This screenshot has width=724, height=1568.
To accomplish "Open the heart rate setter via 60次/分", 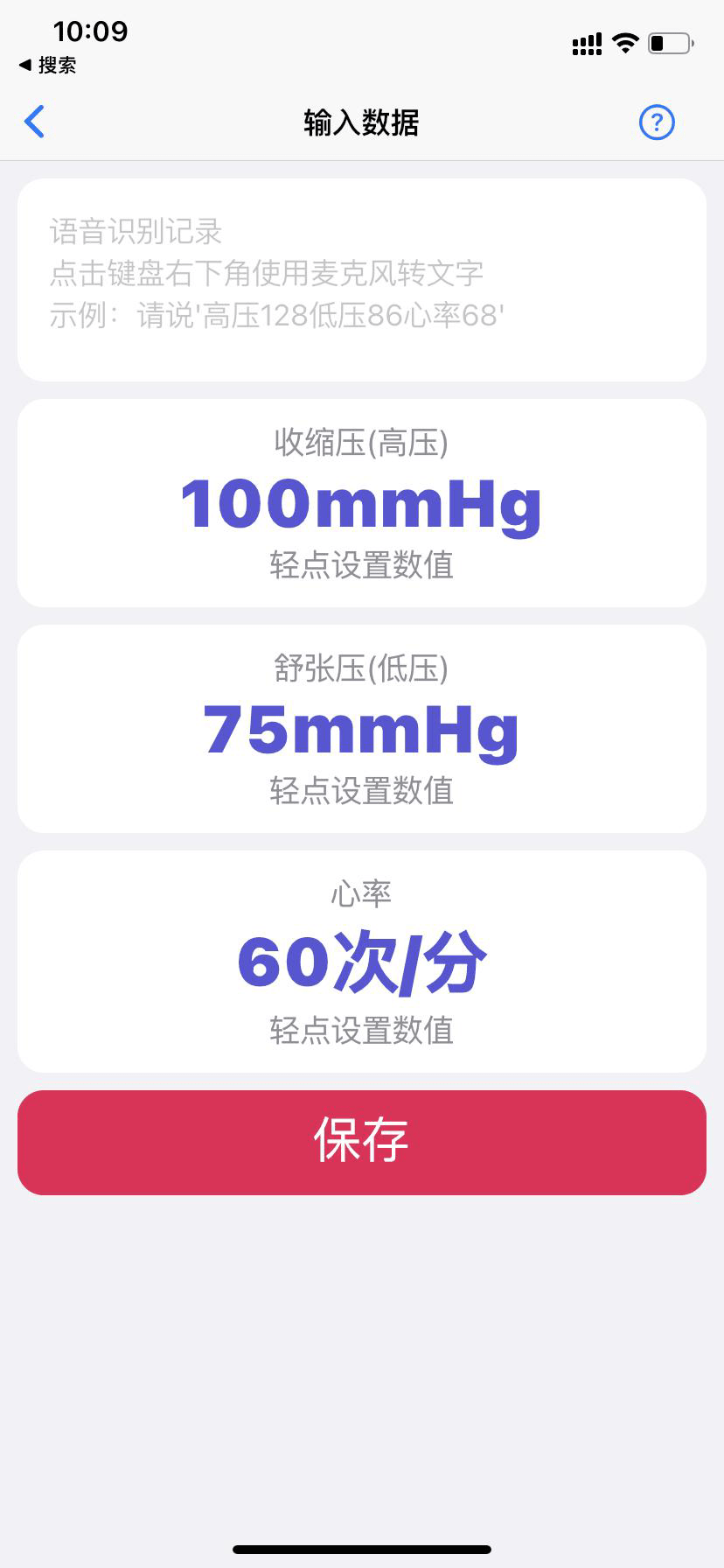I will coord(361,962).
